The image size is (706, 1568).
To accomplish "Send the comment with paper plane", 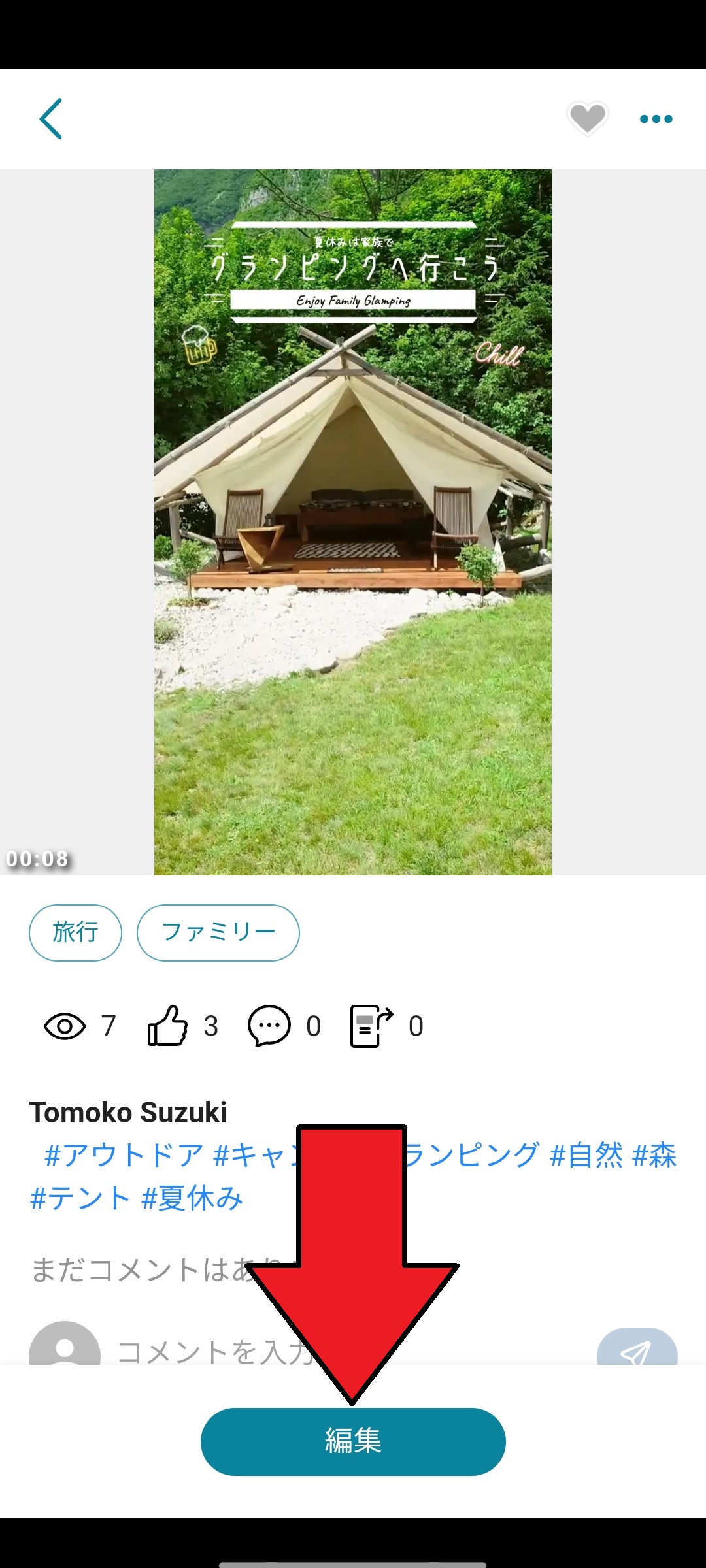I will tap(636, 1350).
